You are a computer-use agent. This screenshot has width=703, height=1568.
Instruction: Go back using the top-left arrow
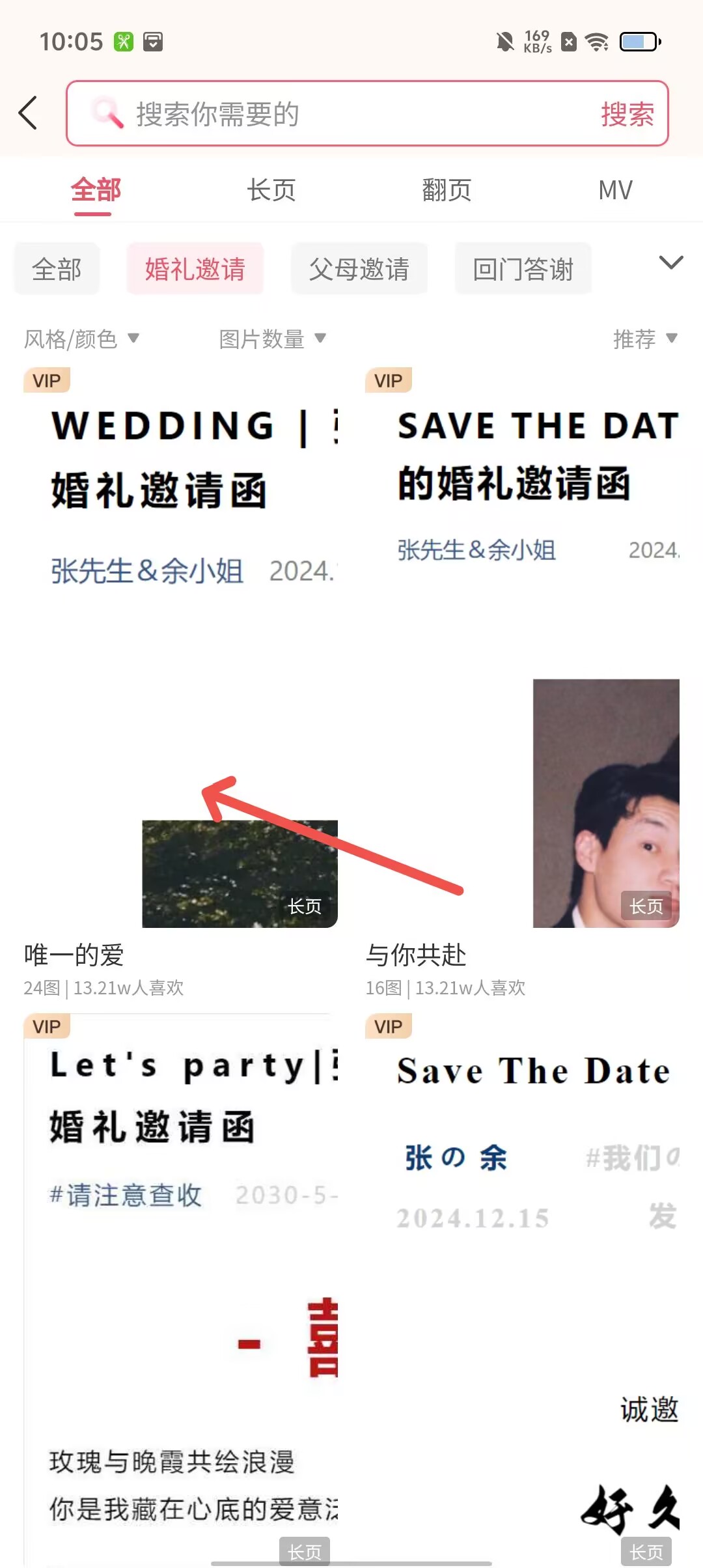click(28, 113)
